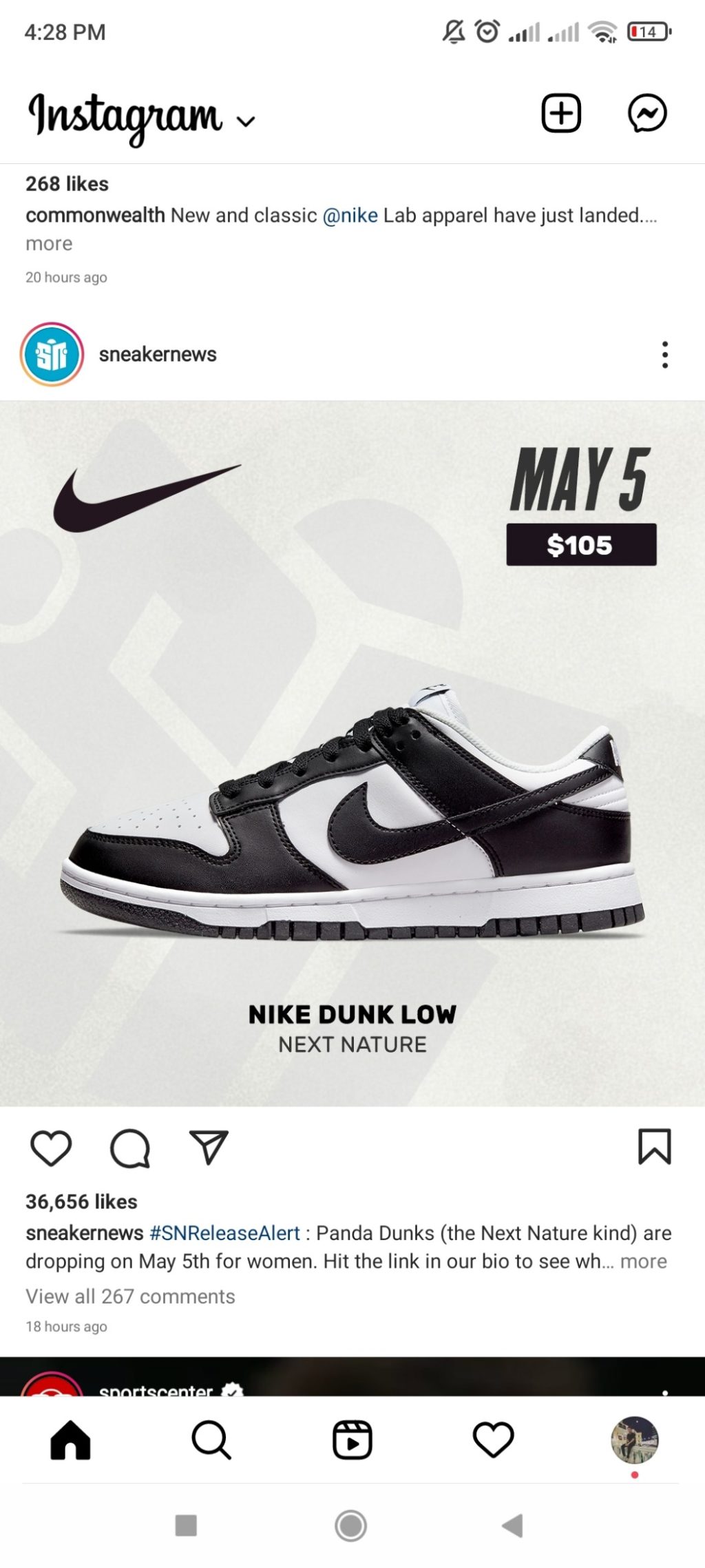
Task: Comment on the sneakernews post
Action: point(129,1148)
